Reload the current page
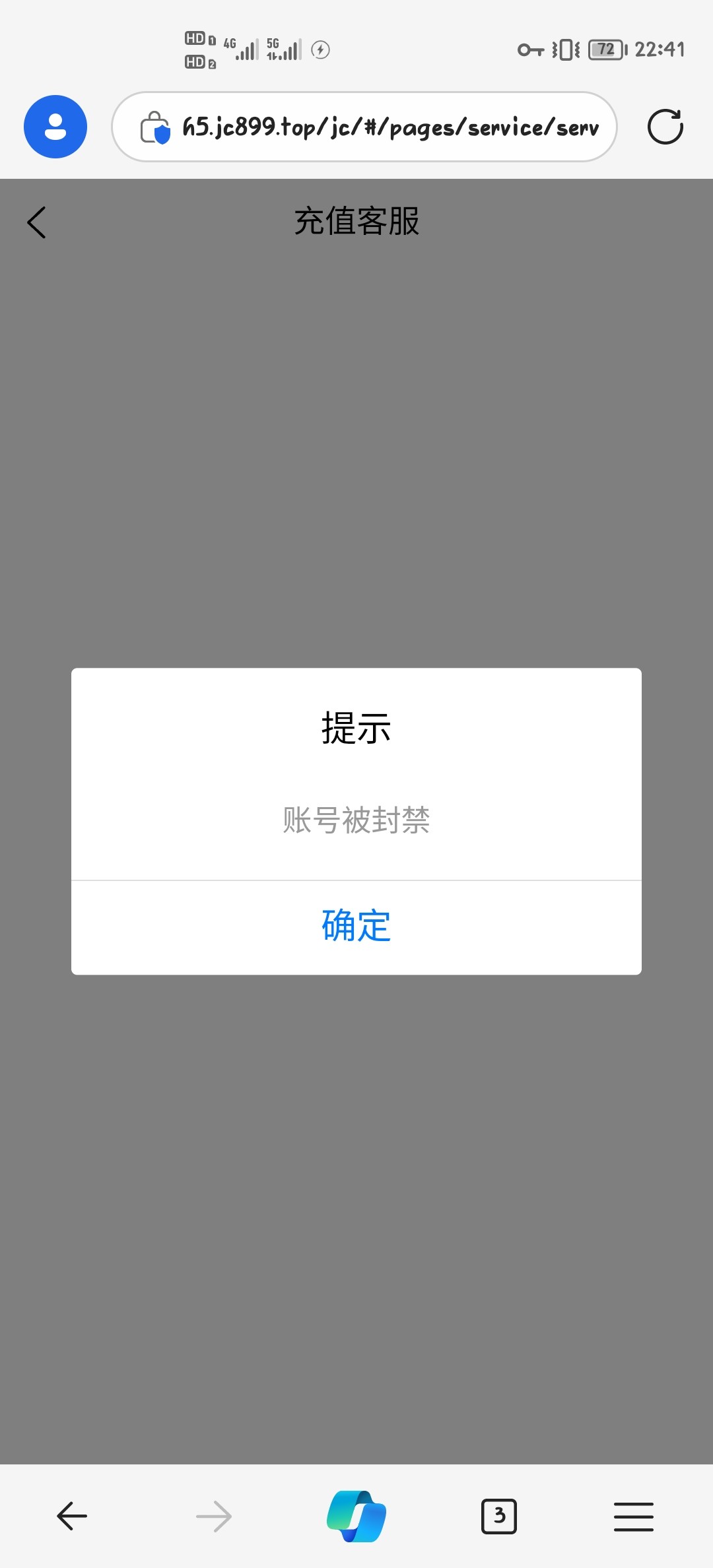 pos(665,127)
